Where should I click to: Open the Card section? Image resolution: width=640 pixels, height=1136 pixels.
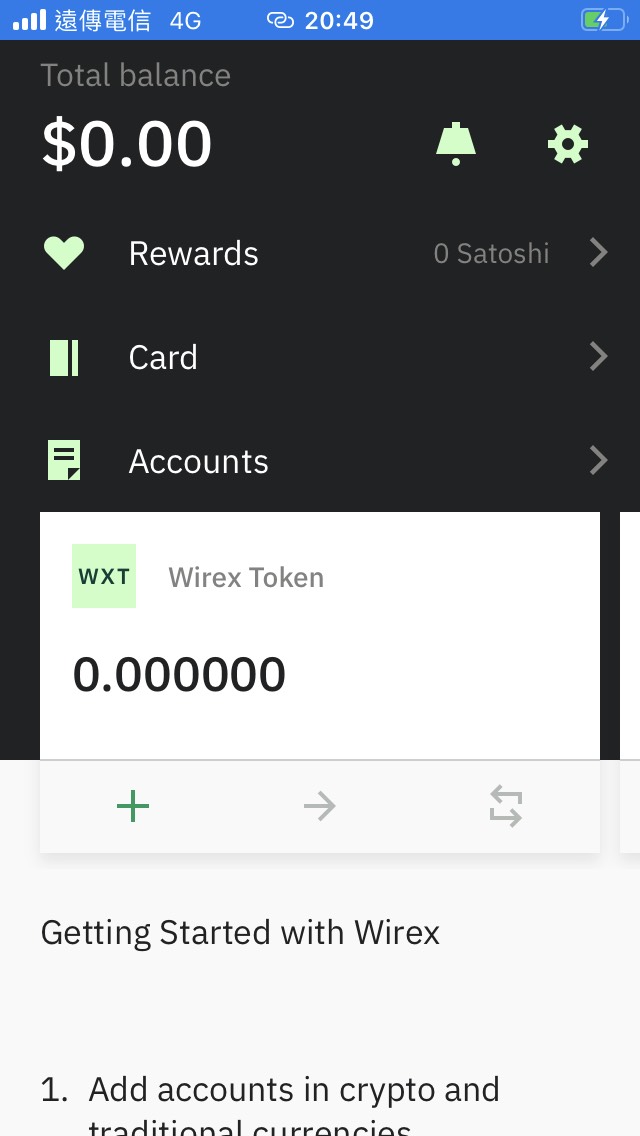[320, 357]
